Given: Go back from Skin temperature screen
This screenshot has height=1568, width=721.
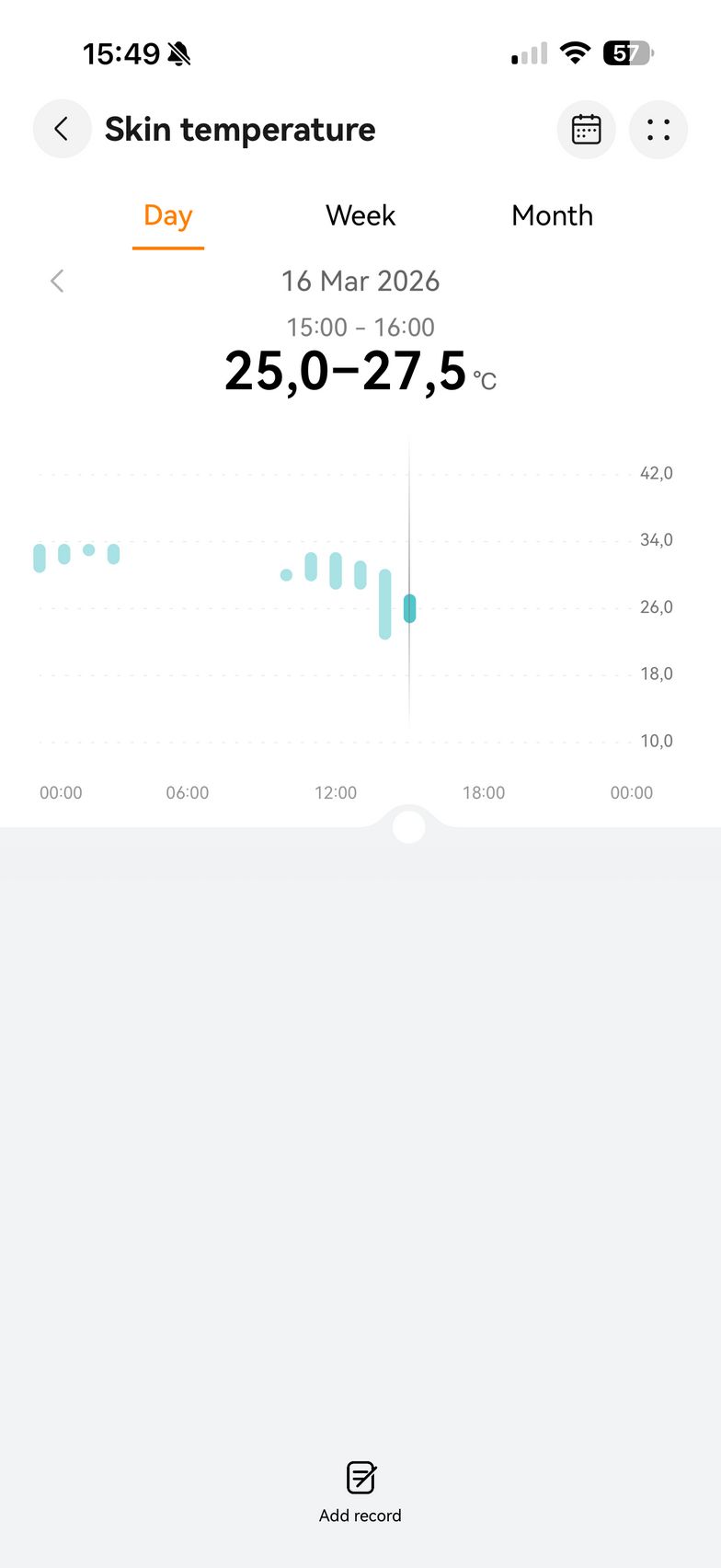Looking at the screenshot, I should tap(62, 129).
